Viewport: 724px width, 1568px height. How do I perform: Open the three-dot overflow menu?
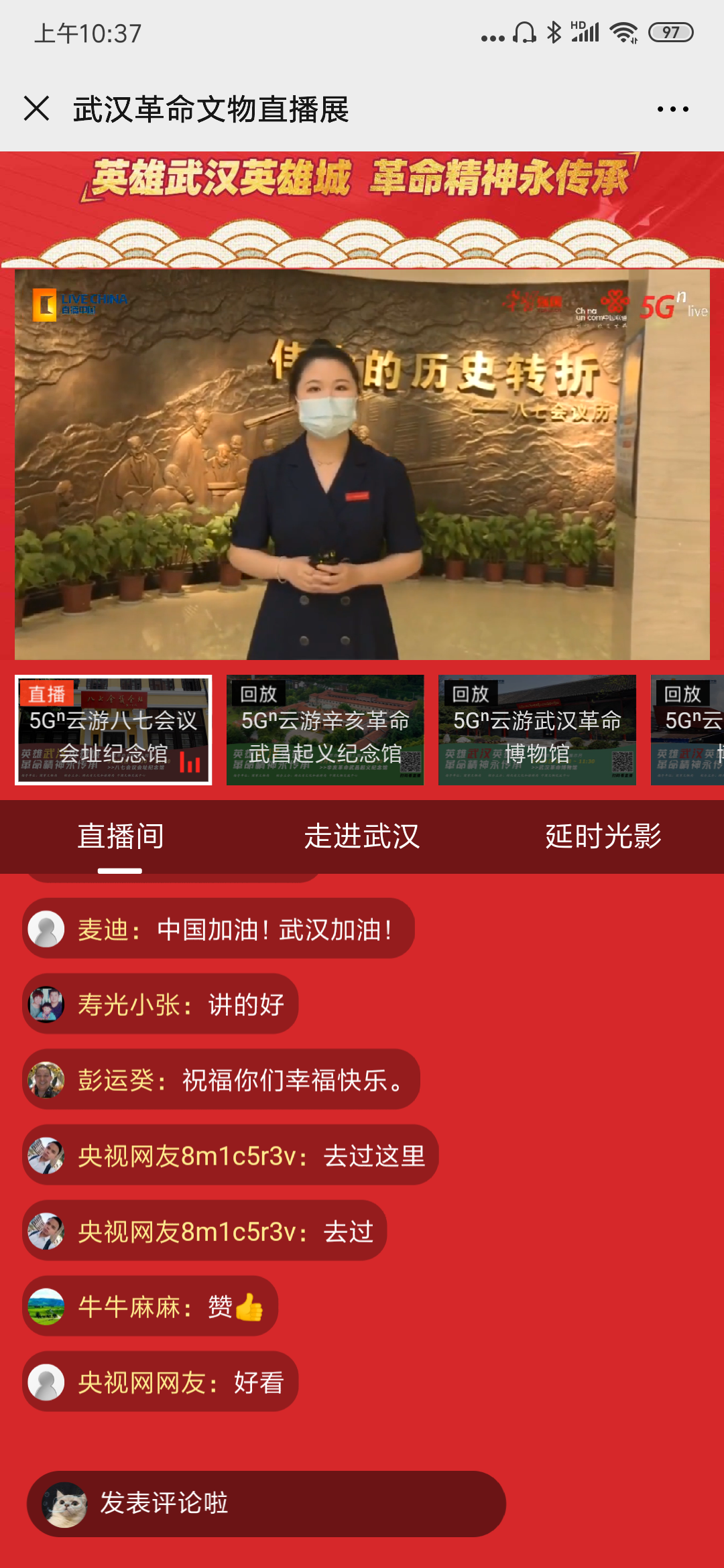click(x=672, y=109)
